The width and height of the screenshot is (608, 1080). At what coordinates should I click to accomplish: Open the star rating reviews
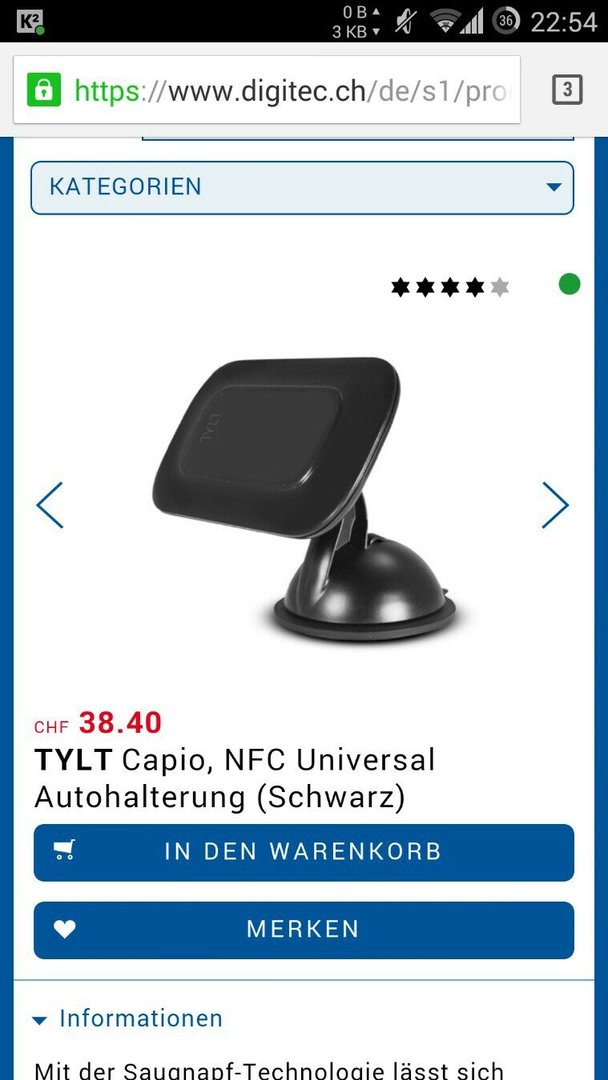point(450,287)
